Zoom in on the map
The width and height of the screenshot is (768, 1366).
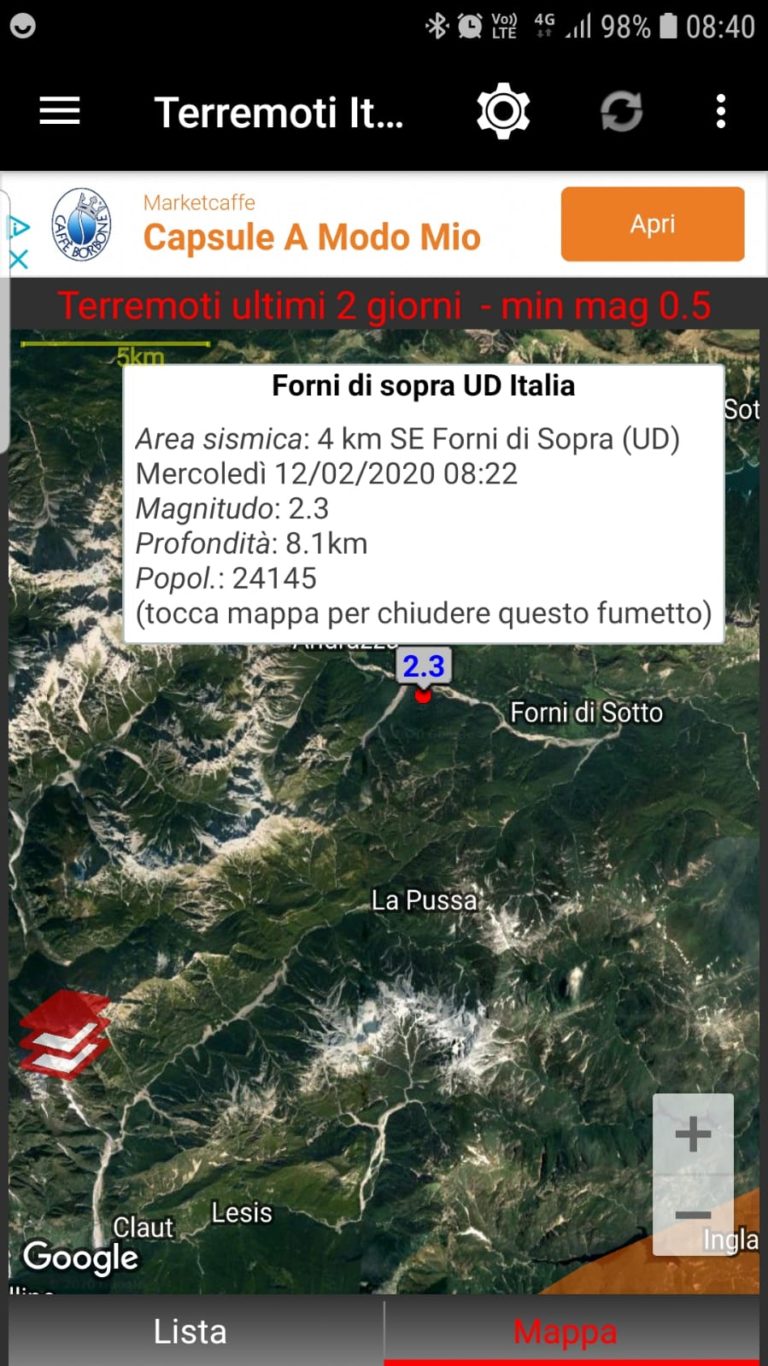693,1134
